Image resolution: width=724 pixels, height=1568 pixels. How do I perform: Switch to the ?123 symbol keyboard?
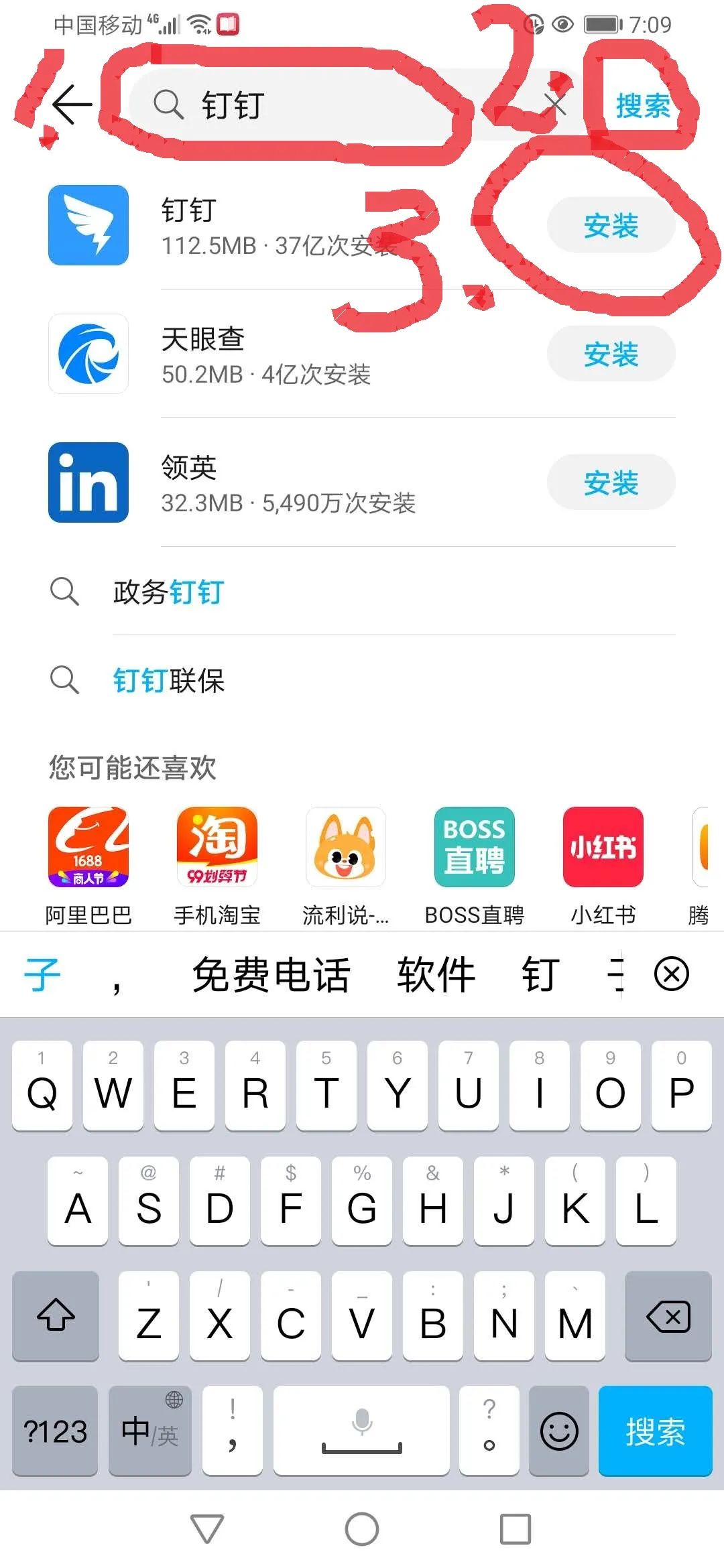(54, 1431)
